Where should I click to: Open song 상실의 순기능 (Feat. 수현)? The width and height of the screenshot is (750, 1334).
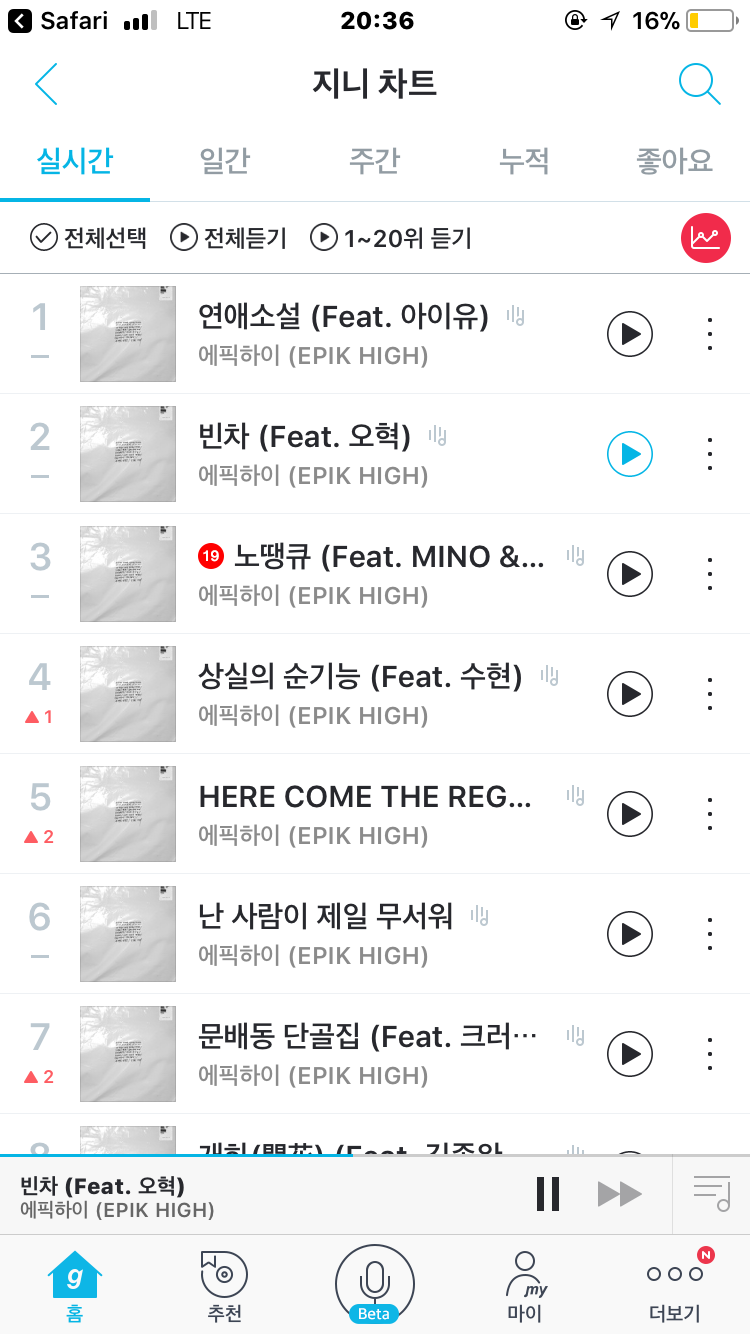pyautogui.click(x=360, y=678)
